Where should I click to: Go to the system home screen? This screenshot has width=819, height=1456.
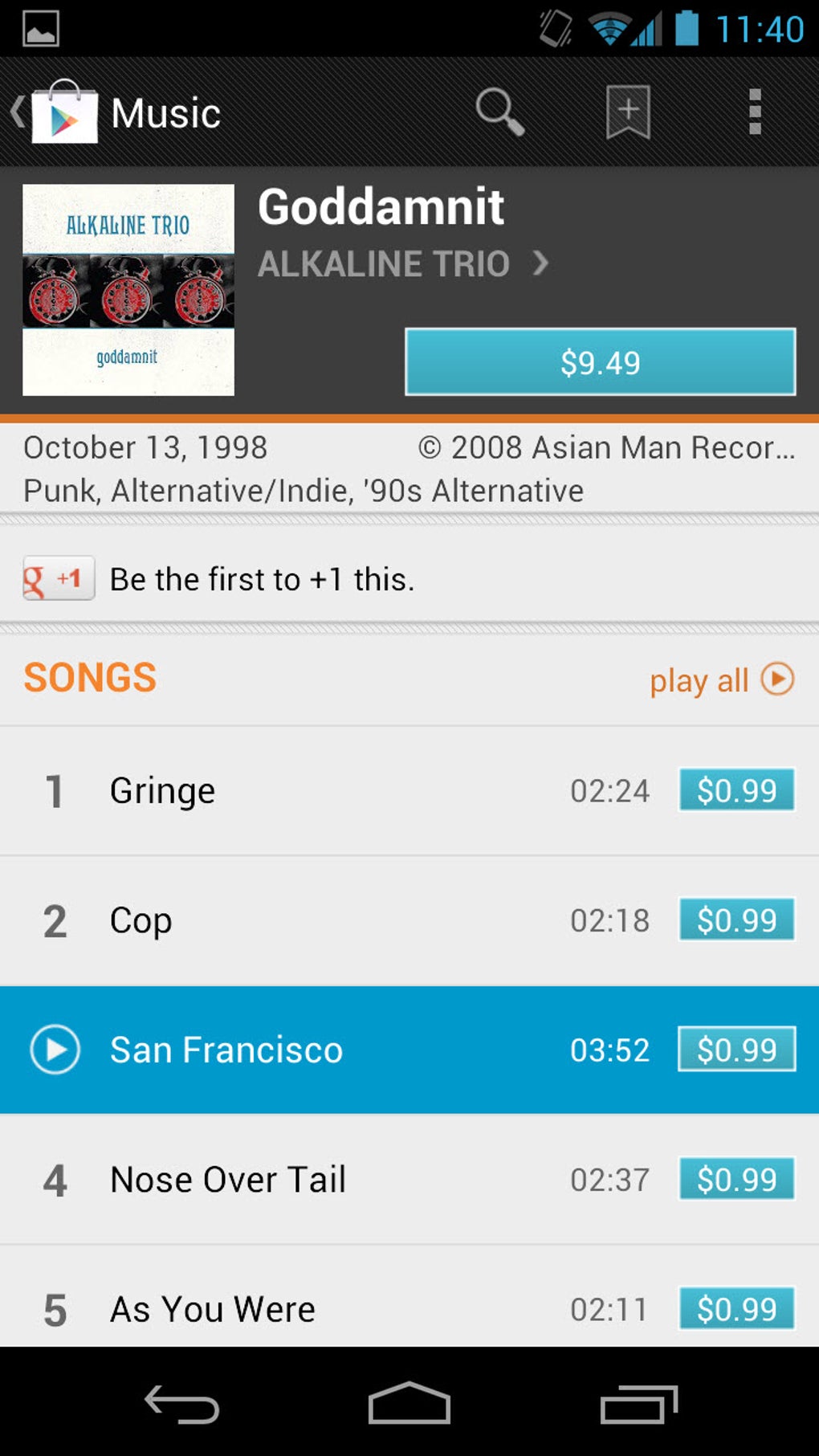pos(409,1403)
